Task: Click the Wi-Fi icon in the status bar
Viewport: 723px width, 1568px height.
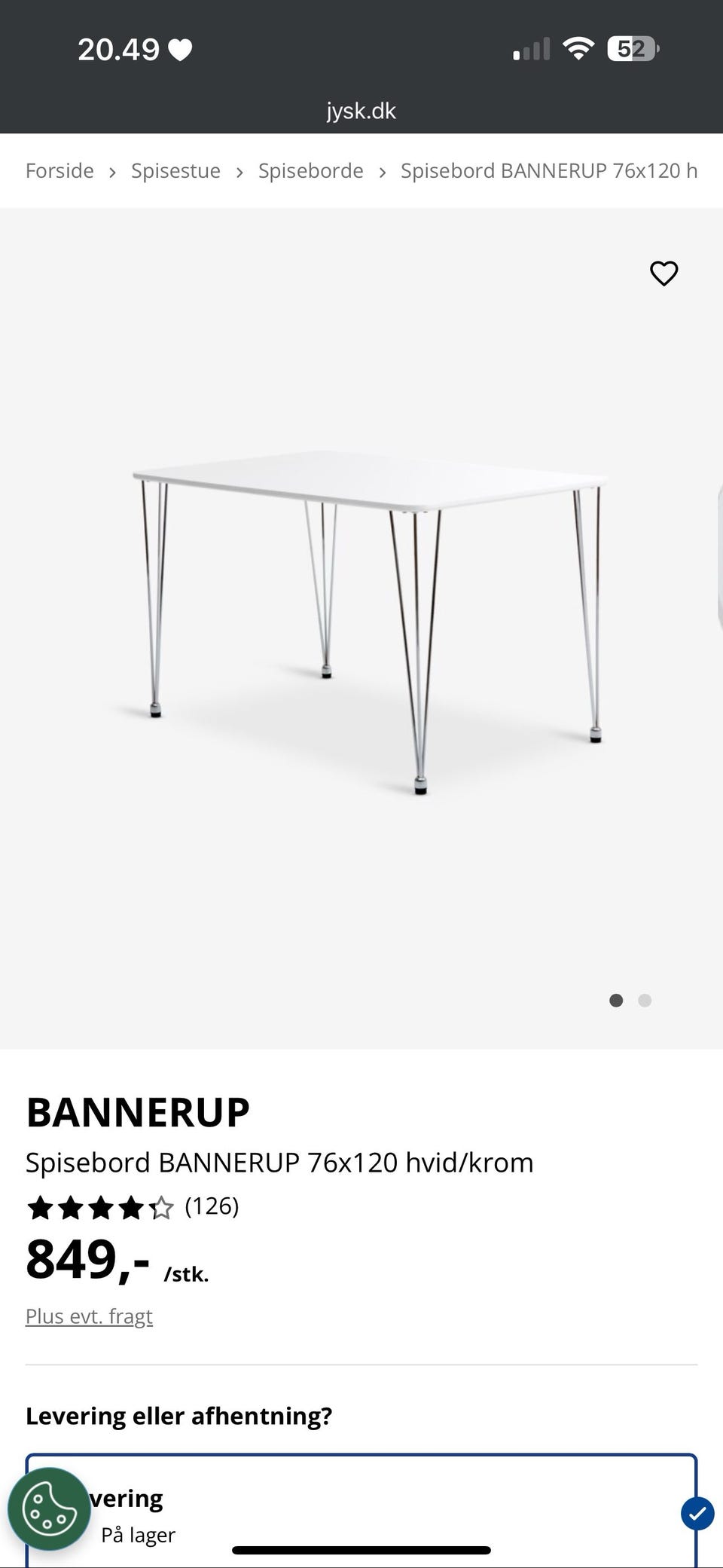Action: tap(578, 47)
